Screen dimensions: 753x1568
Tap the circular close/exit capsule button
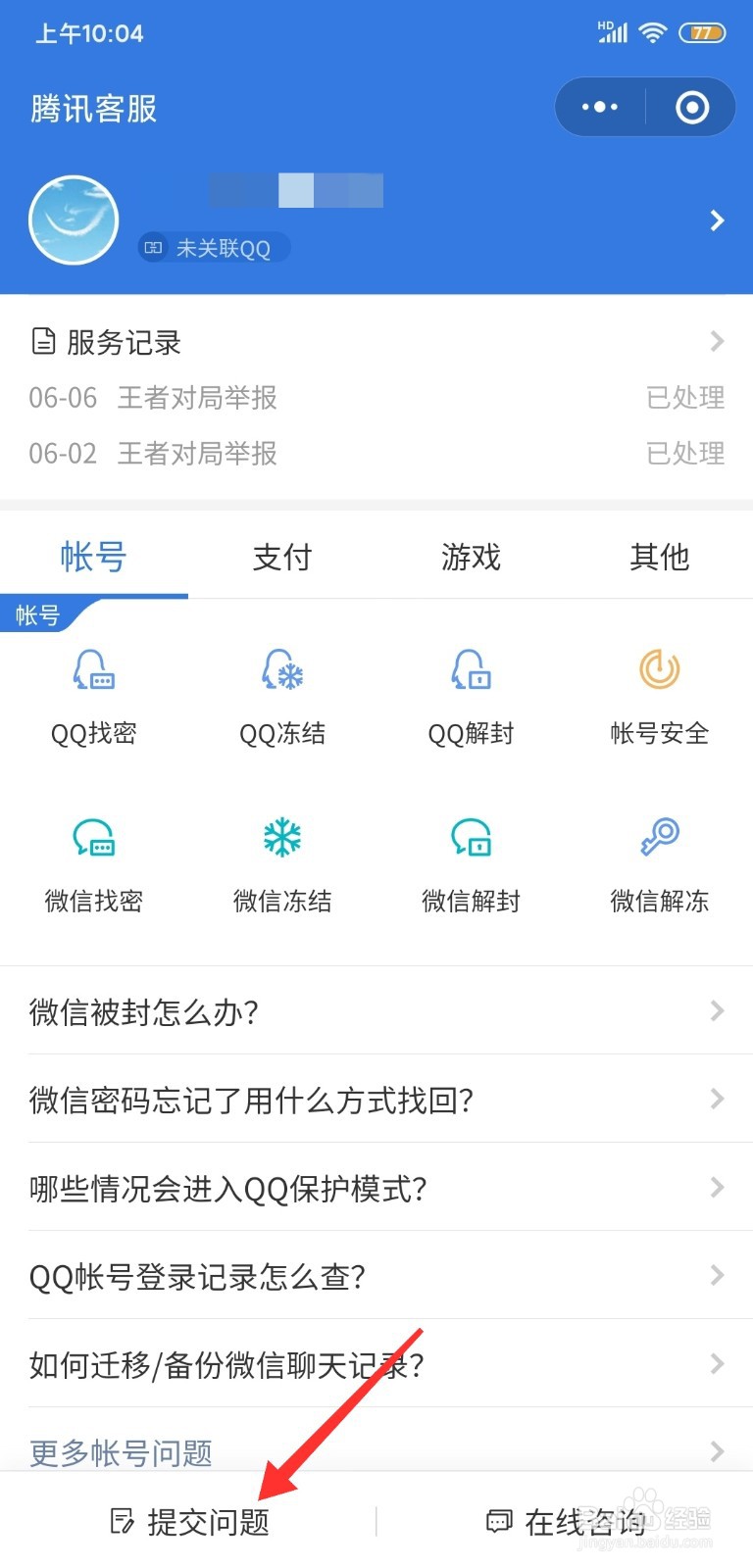(692, 107)
